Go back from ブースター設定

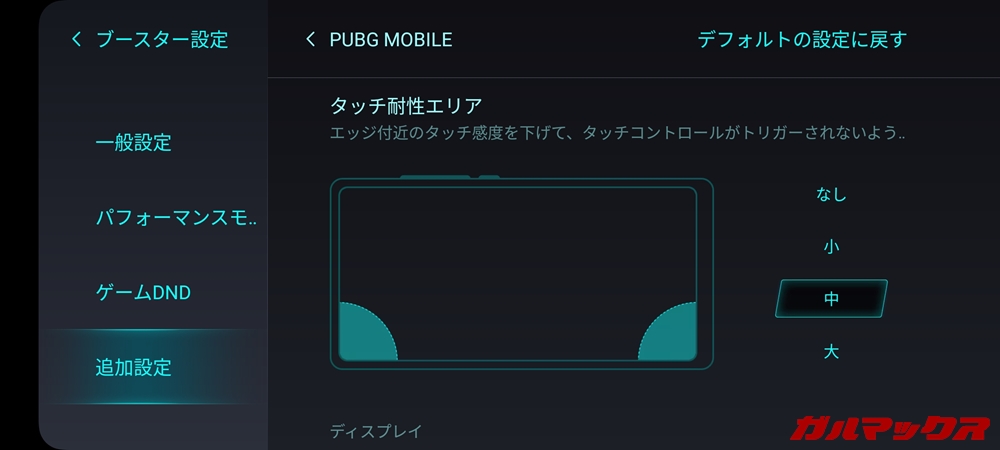[77, 40]
